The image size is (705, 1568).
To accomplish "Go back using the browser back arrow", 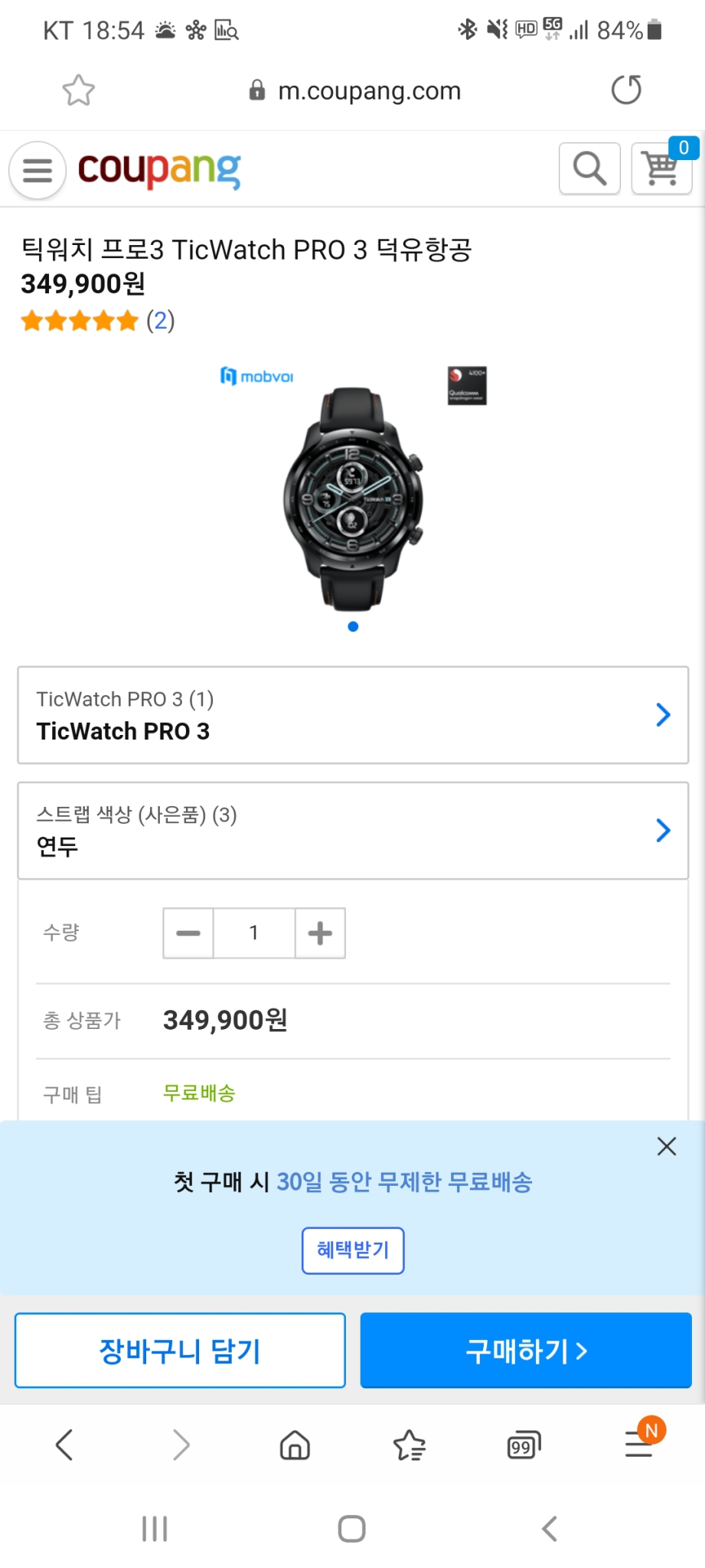I will pos(64,1445).
